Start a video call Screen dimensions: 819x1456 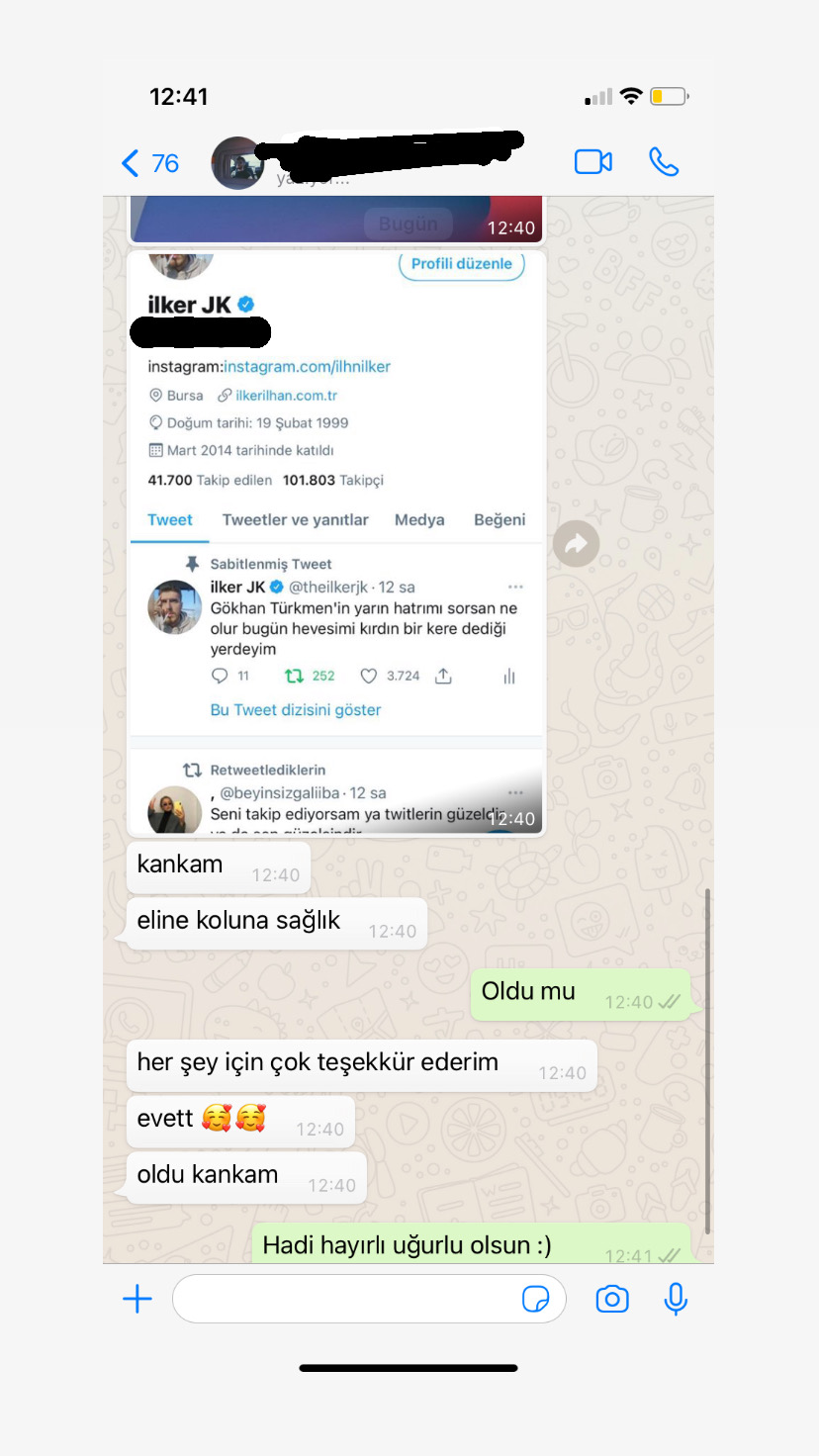(592, 162)
